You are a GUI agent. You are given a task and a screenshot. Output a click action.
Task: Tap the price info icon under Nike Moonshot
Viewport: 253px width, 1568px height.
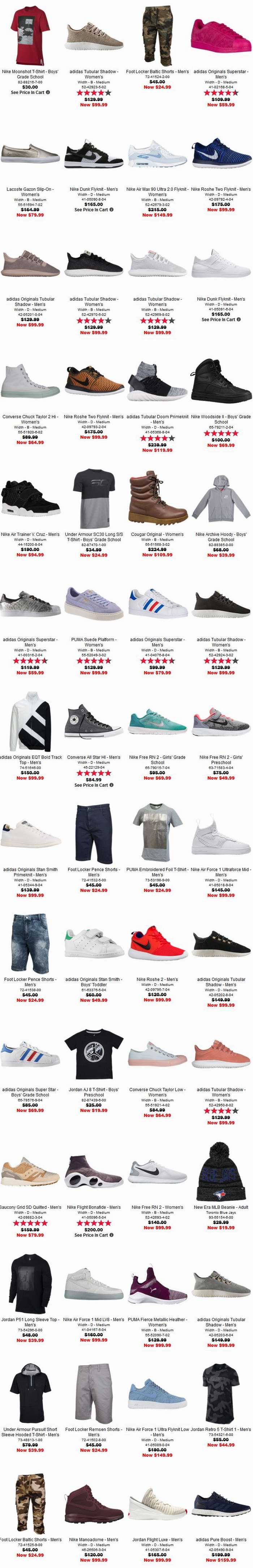[48, 93]
